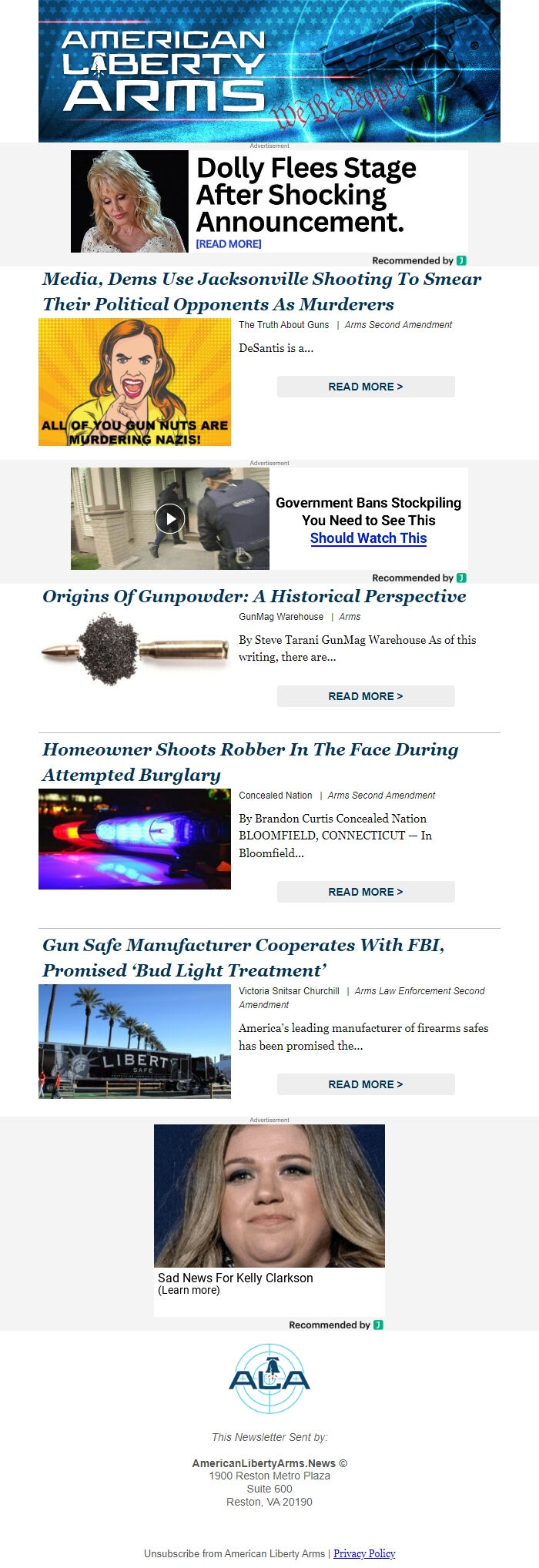Open the pop-art woman article image
The image size is (539, 1568).
[x=135, y=382]
